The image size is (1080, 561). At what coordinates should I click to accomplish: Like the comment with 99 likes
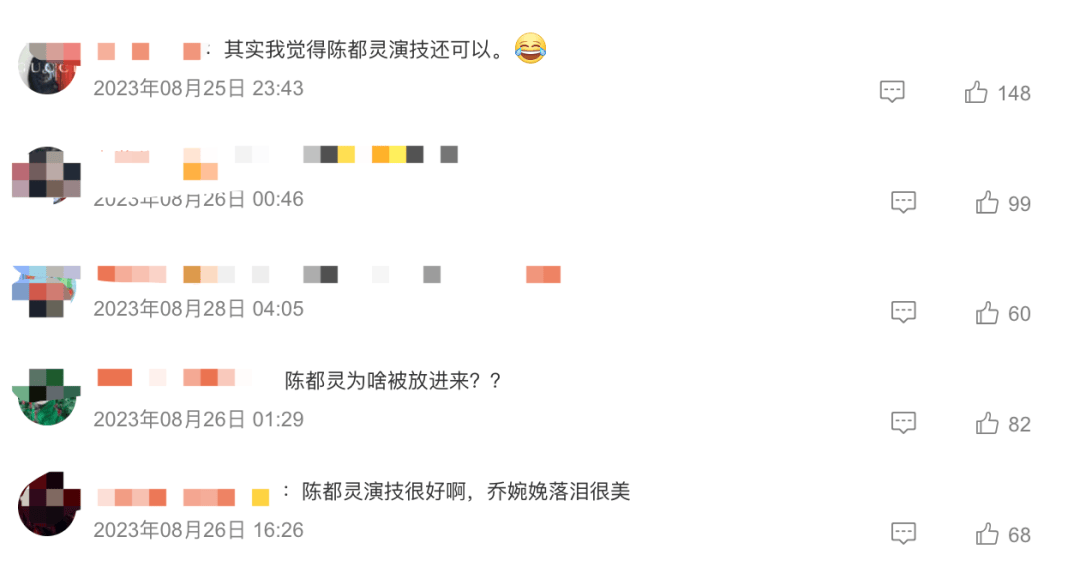988,203
